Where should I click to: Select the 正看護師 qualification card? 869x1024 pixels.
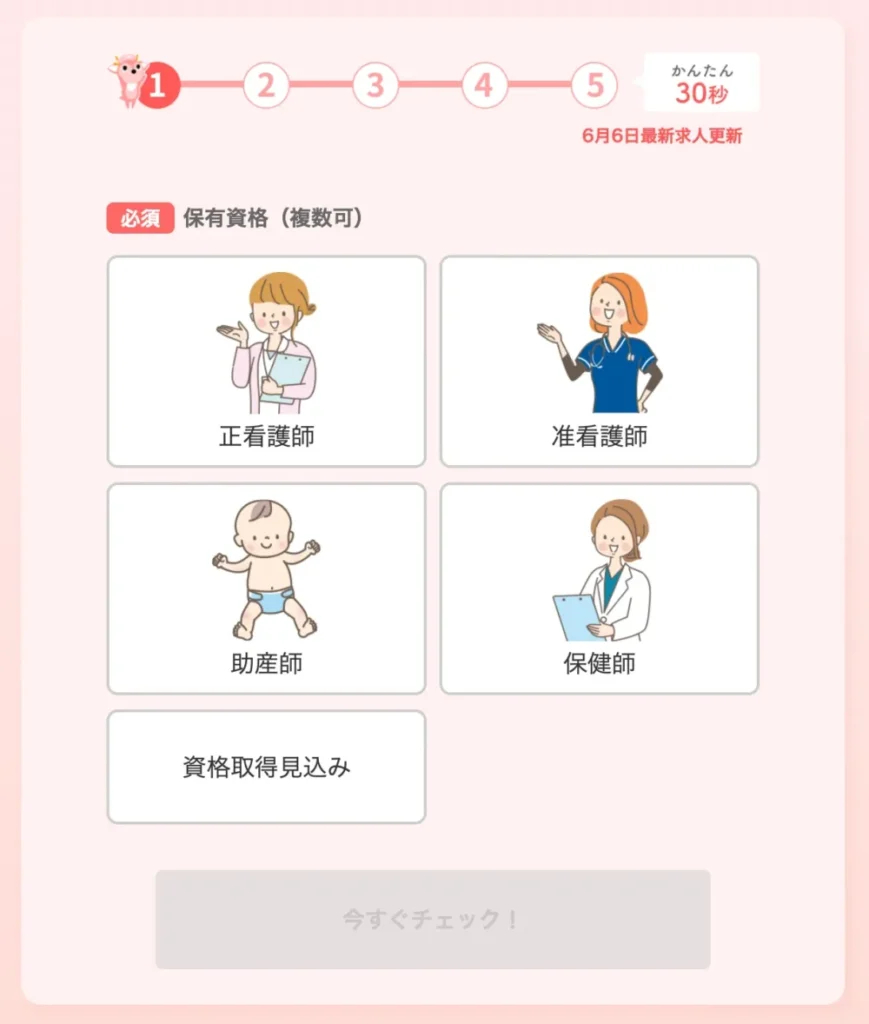pos(266,361)
